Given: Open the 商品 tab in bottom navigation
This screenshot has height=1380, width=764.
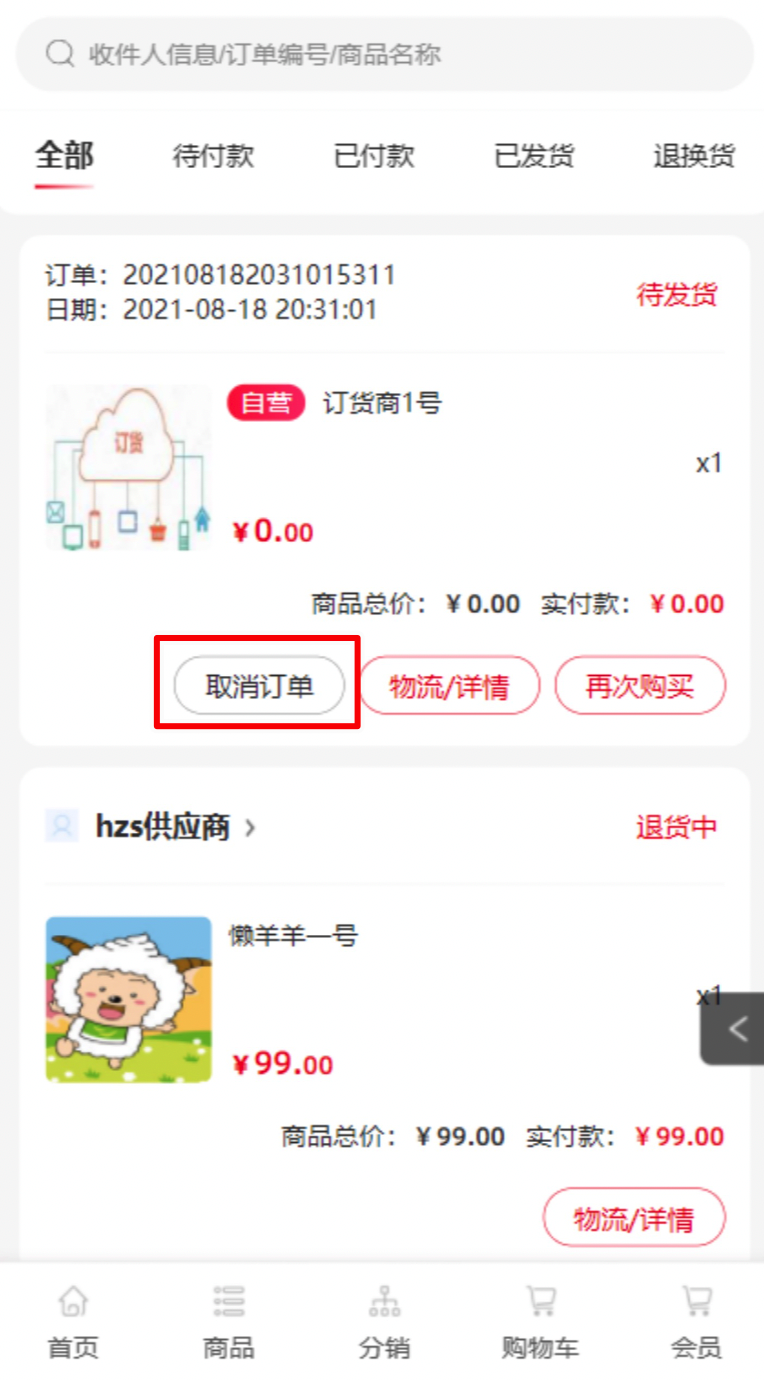Looking at the screenshot, I should pos(229,1320).
